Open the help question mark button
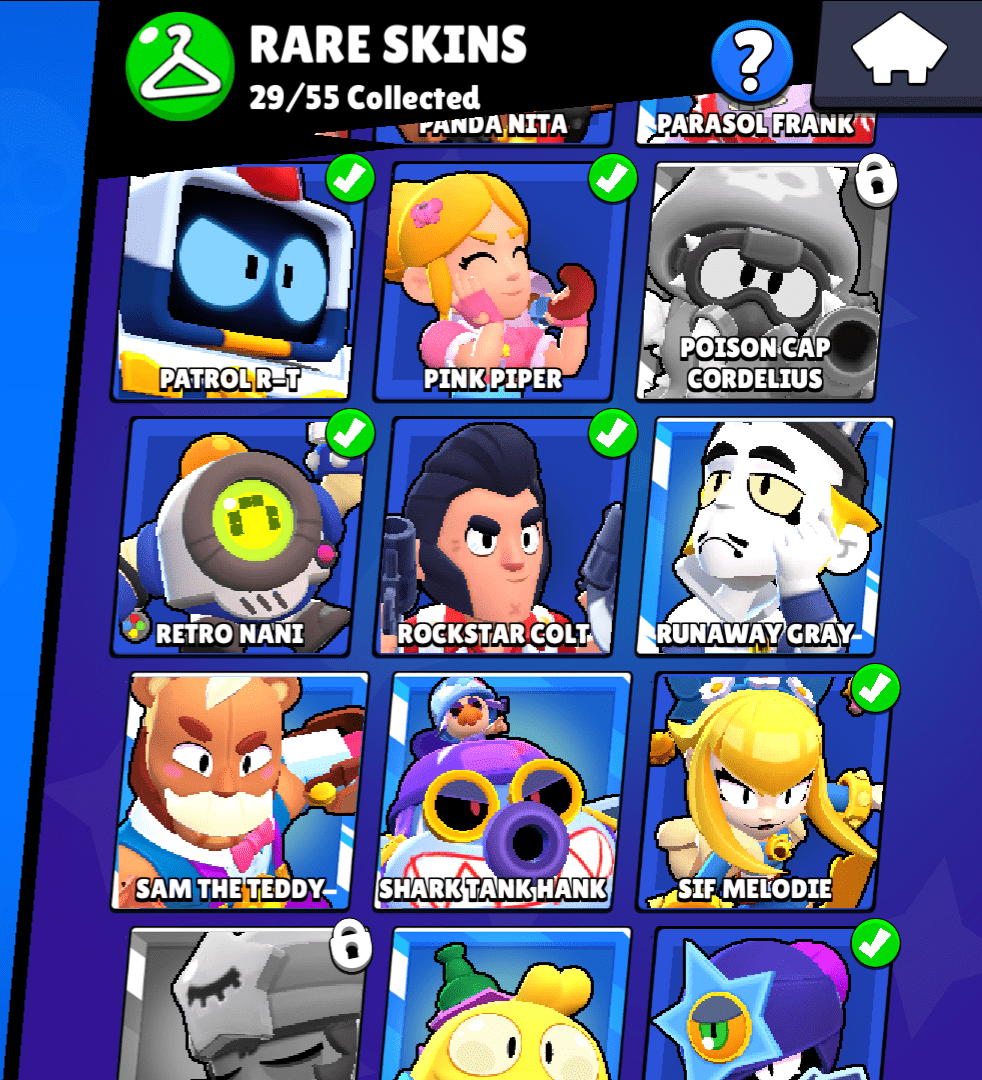 [752, 60]
